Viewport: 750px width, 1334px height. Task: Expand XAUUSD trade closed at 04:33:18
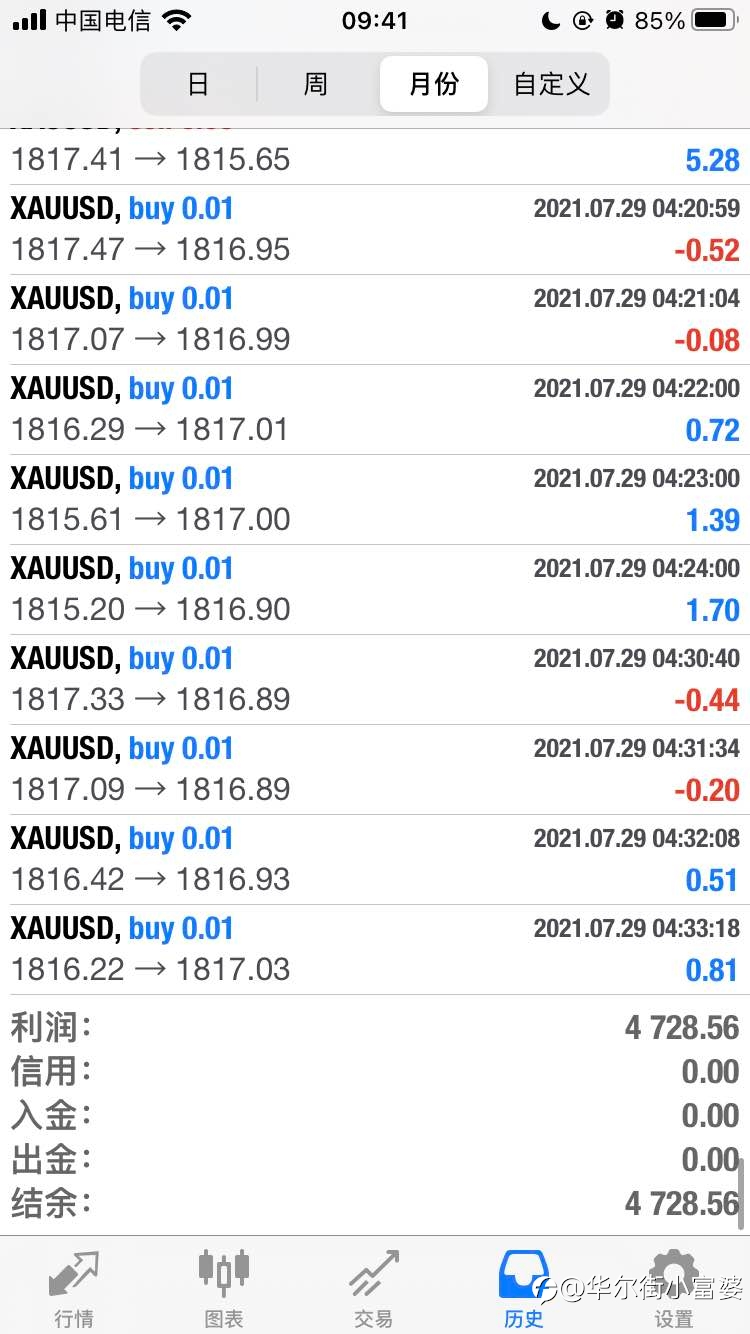(375, 950)
